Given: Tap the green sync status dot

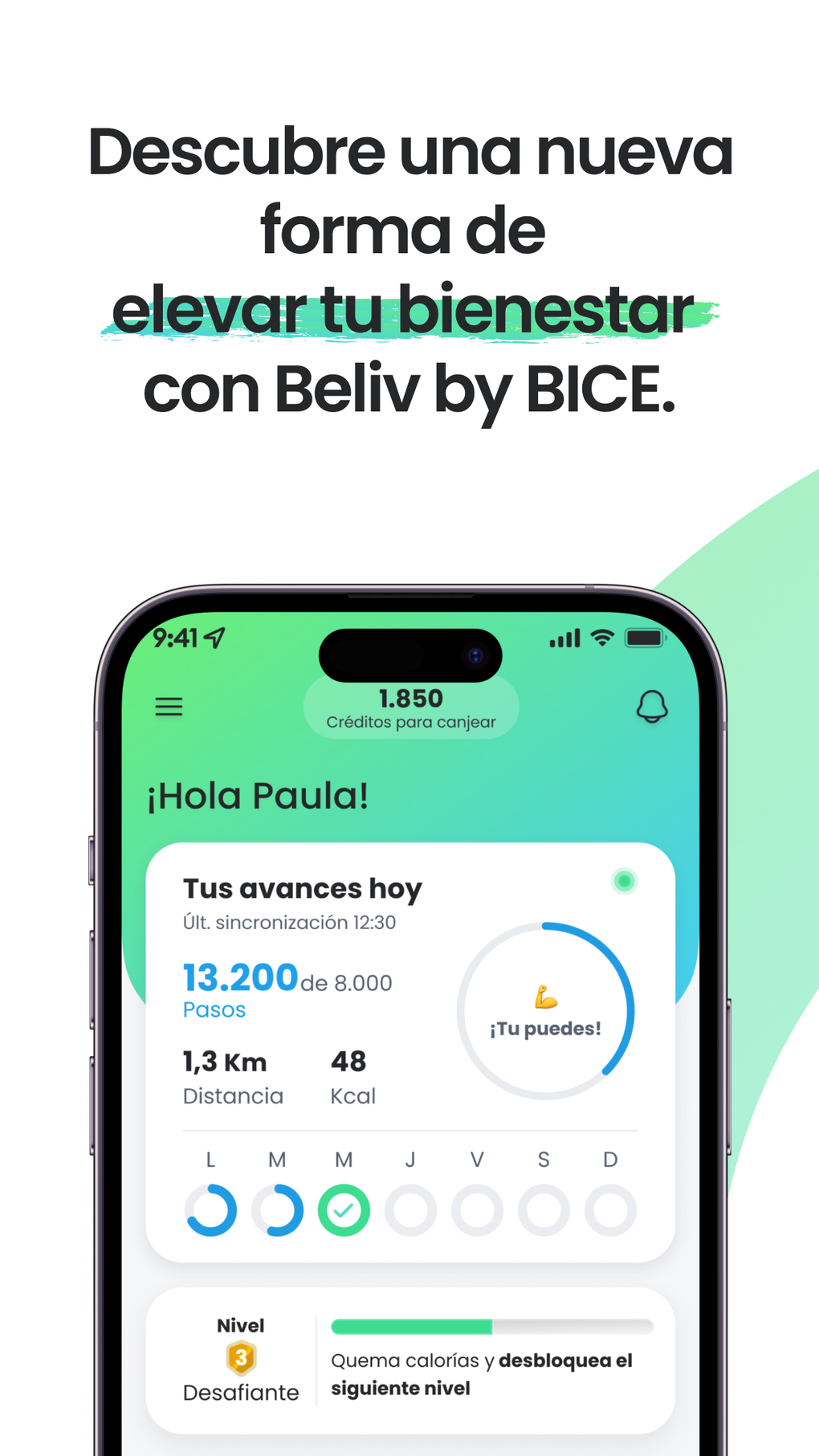Looking at the screenshot, I should tap(624, 881).
